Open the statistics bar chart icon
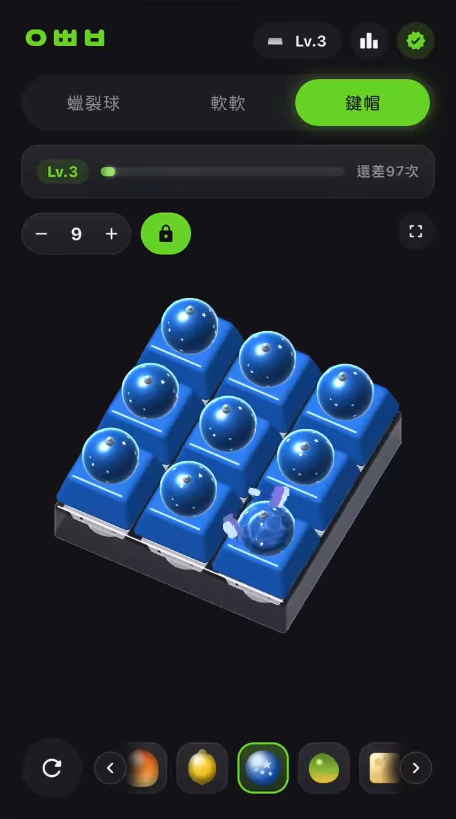This screenshot has width=456, height=819. pos(369,41)
